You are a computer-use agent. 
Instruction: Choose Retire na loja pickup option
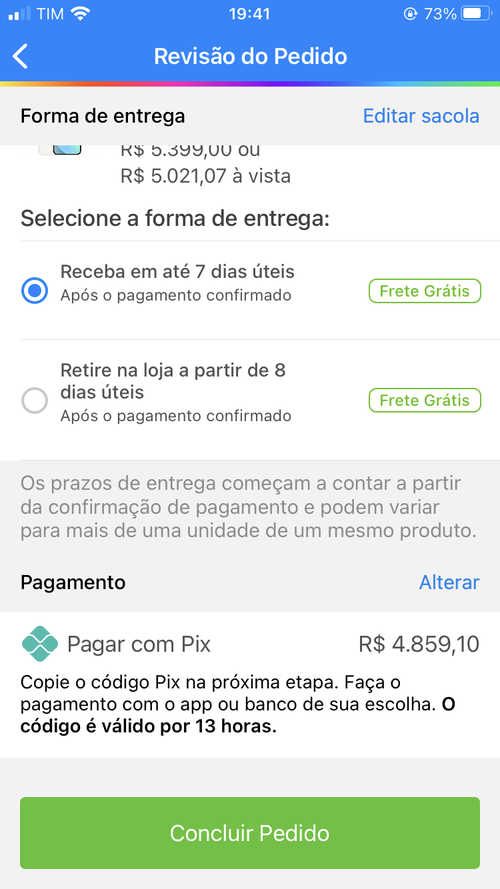point(35,401)
